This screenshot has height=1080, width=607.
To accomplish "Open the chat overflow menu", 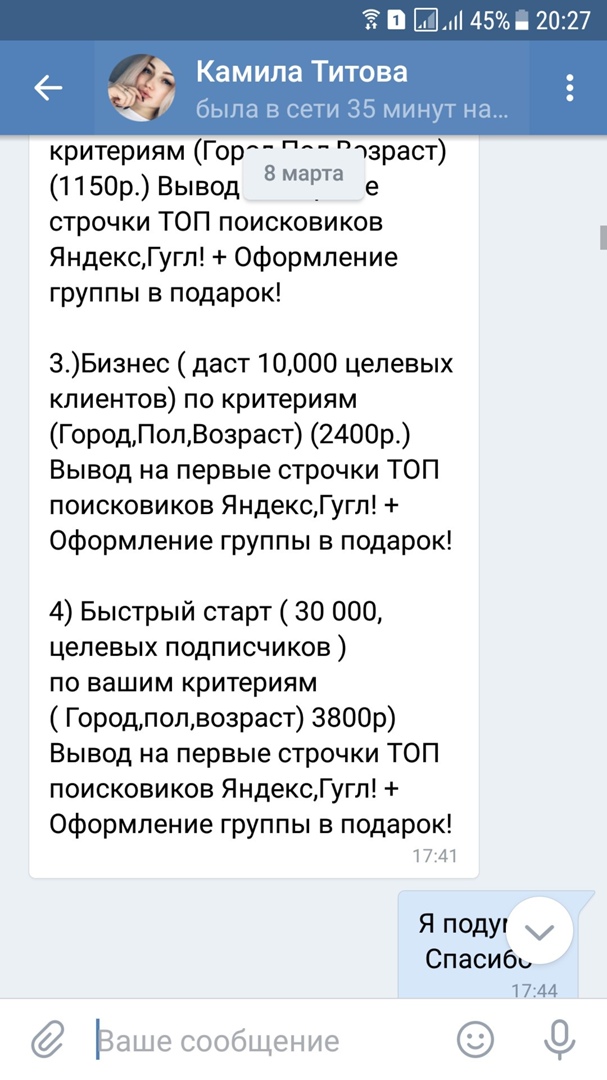I will (570, 88).
